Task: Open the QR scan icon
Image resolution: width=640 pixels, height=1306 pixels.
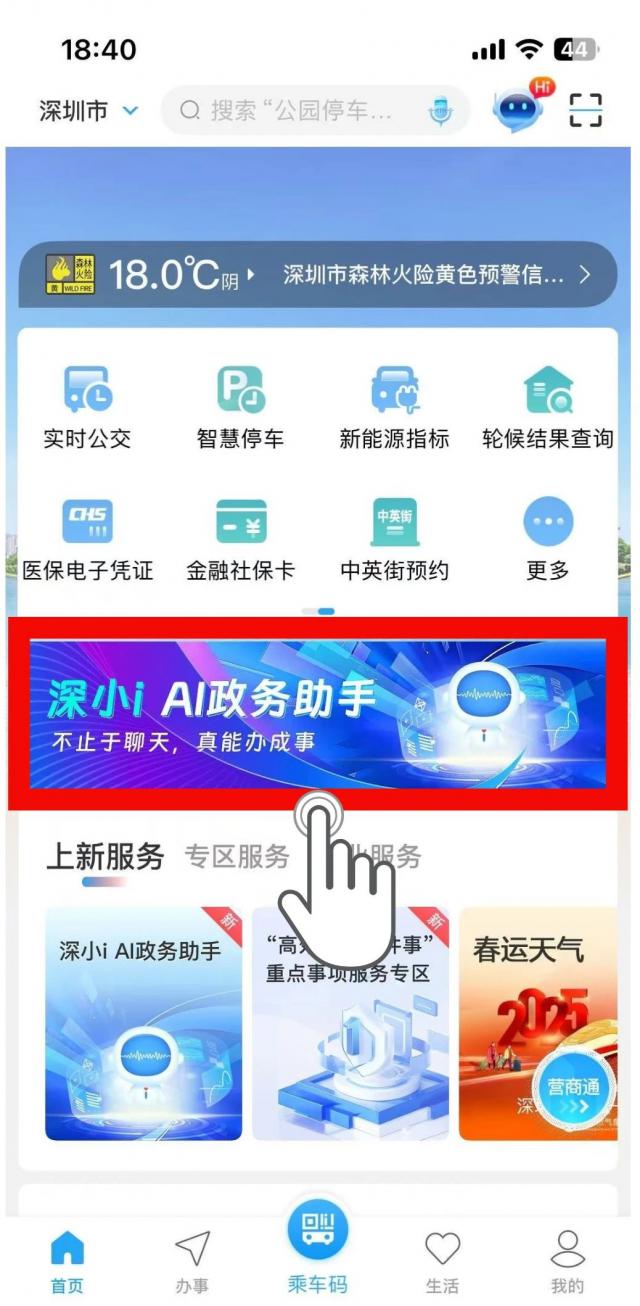Action: pyautogui.click(x=586, y=110)
